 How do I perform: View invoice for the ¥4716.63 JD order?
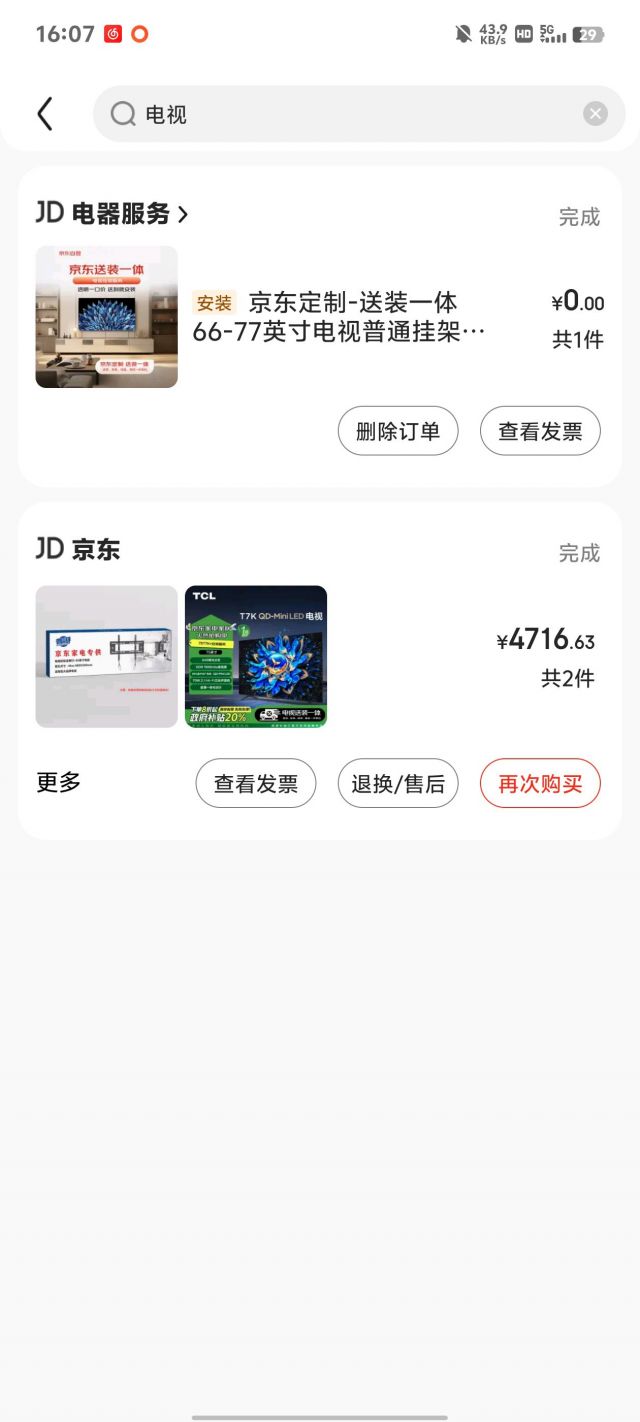click(255, 783)
